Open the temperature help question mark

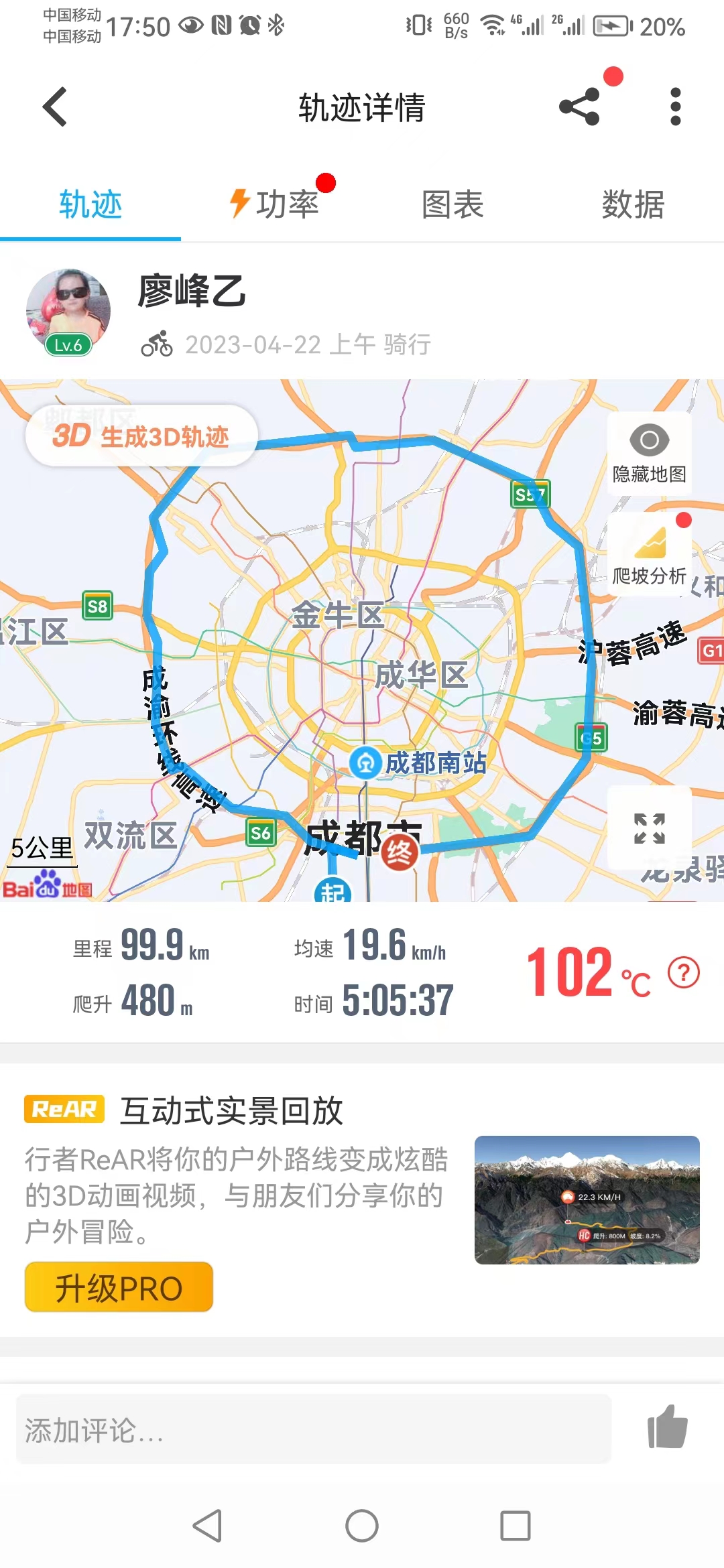pyautogui.click(x=683, y=972)
